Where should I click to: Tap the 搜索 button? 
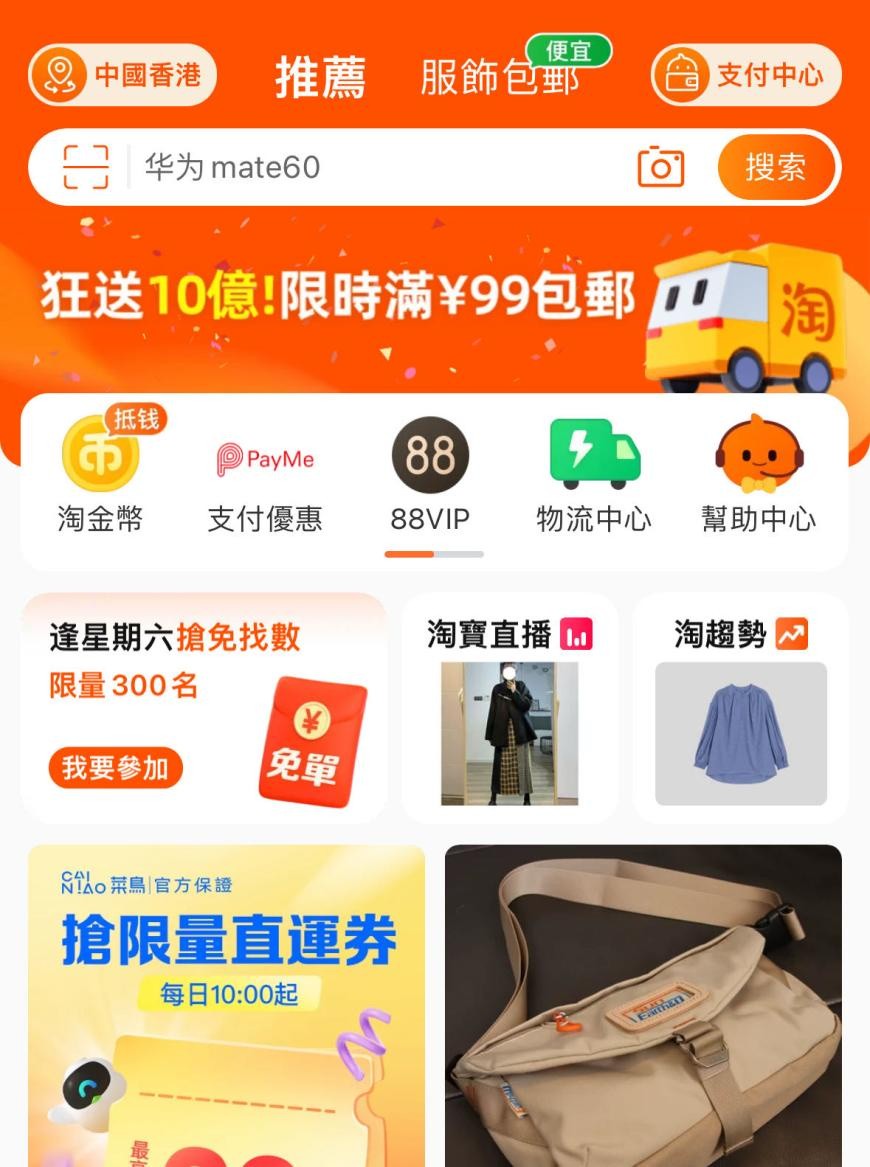coord(775,167)
